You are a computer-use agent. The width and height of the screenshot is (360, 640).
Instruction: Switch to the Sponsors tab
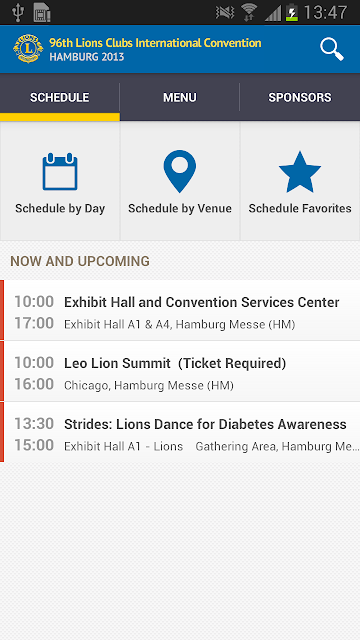[x=300, y=97]
